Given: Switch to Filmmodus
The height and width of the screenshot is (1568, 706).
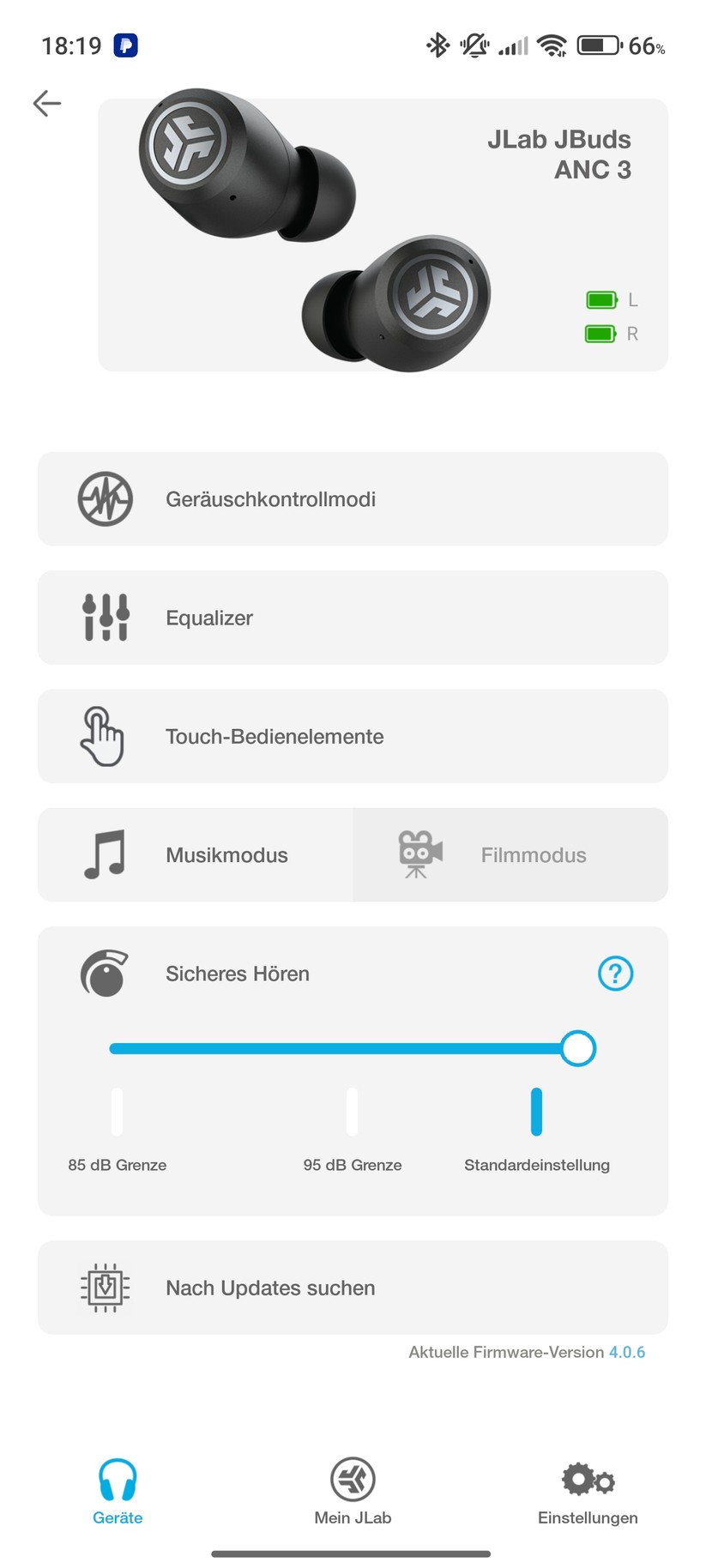Looking at the screenshot, I should (510, 855).
